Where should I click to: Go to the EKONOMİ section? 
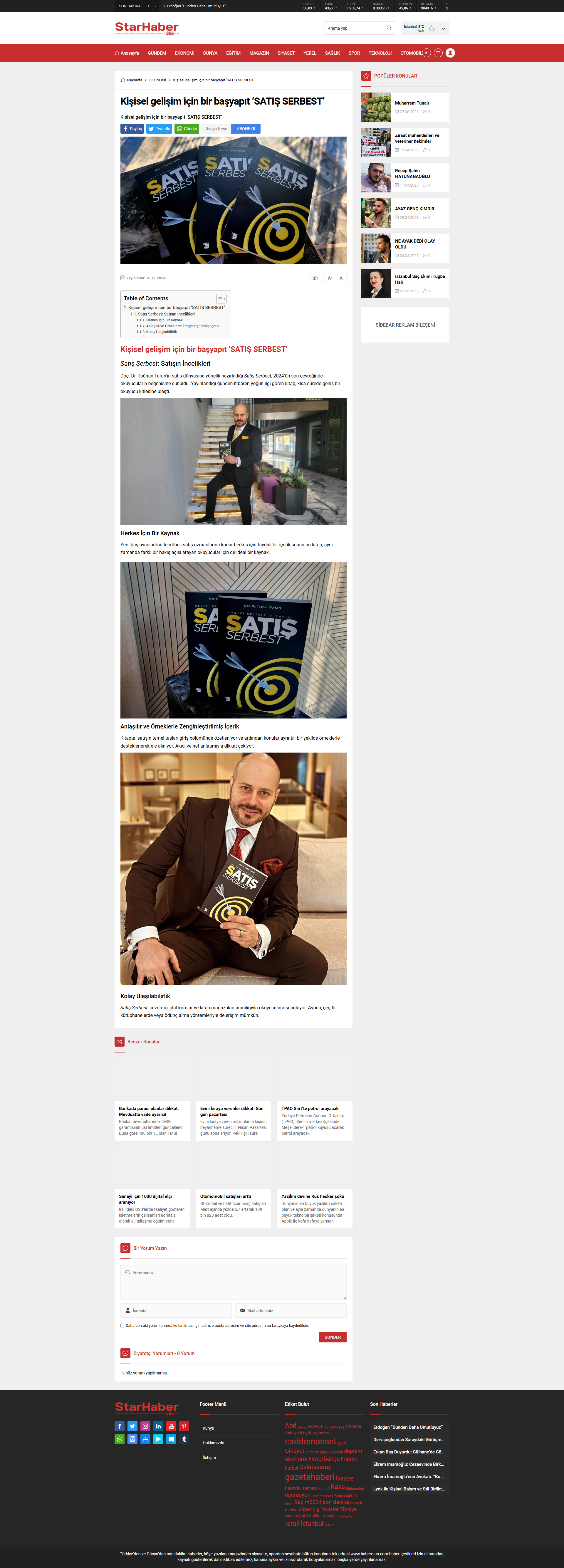pos(184,53)
